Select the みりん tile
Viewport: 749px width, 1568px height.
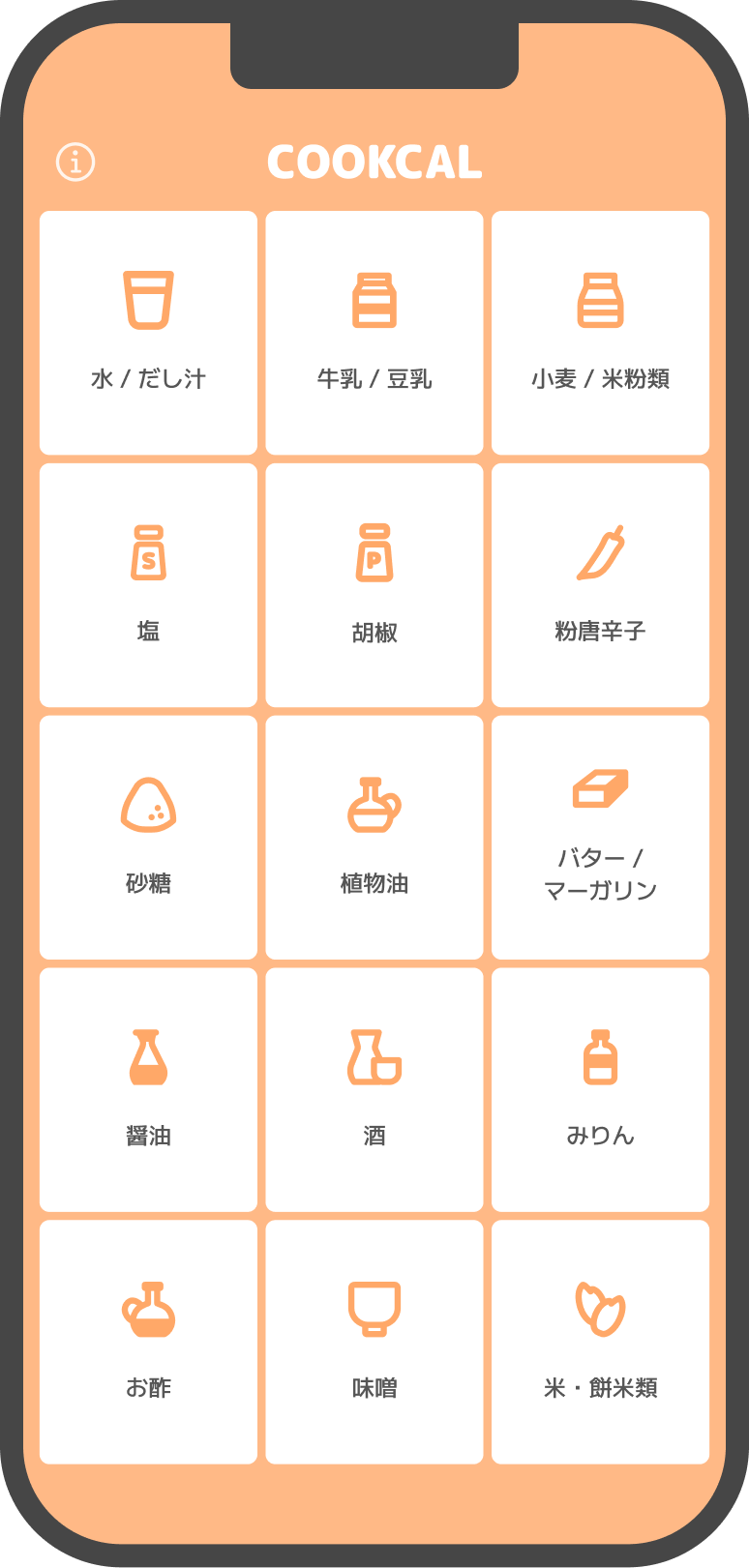[x=600, y=1090]
